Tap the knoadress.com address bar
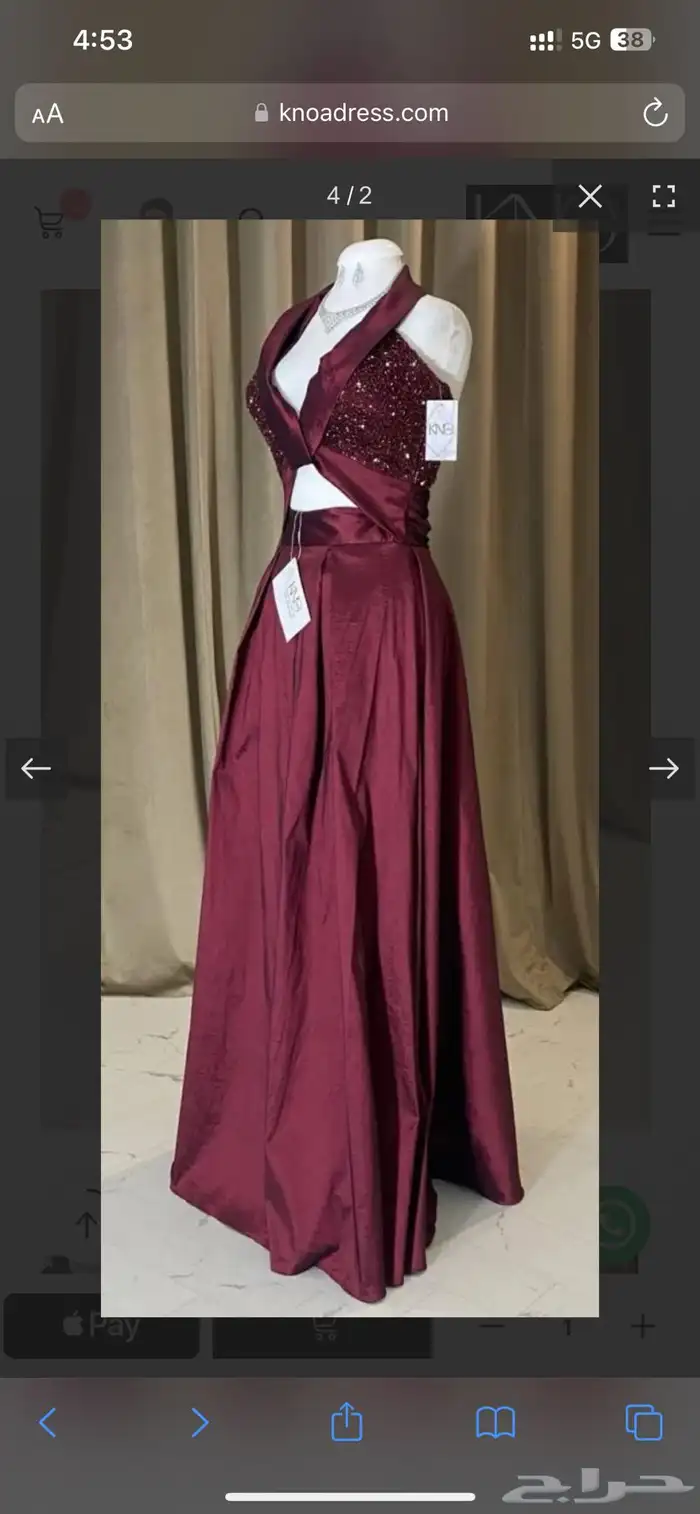 (x=350, y=113)
